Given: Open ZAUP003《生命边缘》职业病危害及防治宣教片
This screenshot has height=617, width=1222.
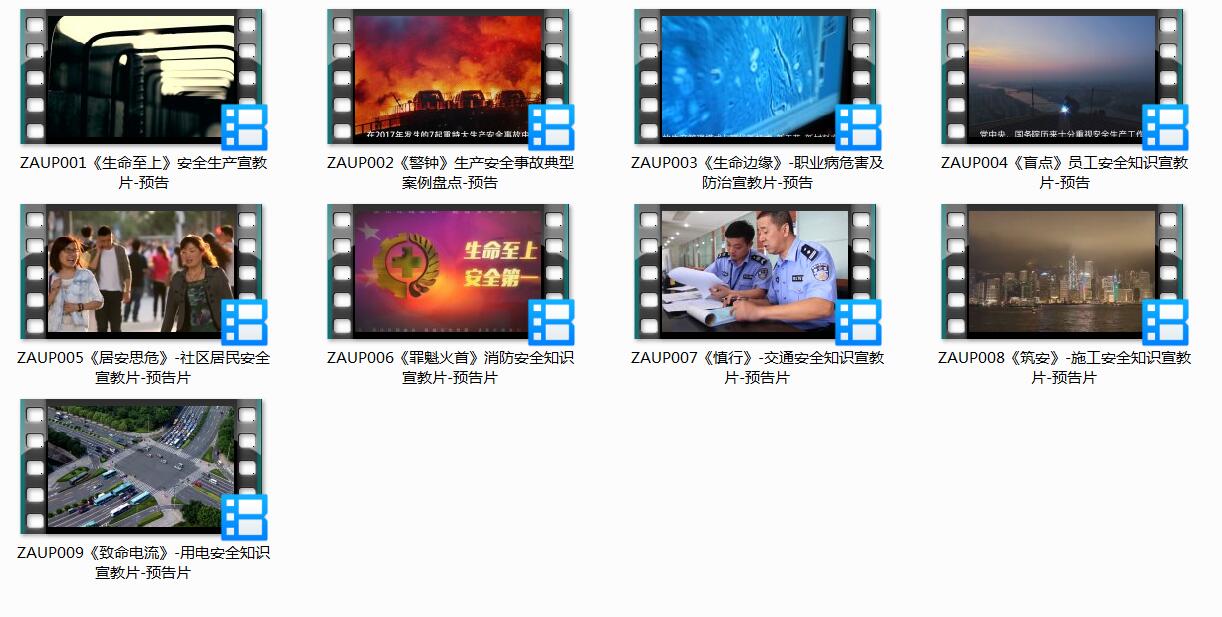Looking at the screenshot, I should [755, 77].
